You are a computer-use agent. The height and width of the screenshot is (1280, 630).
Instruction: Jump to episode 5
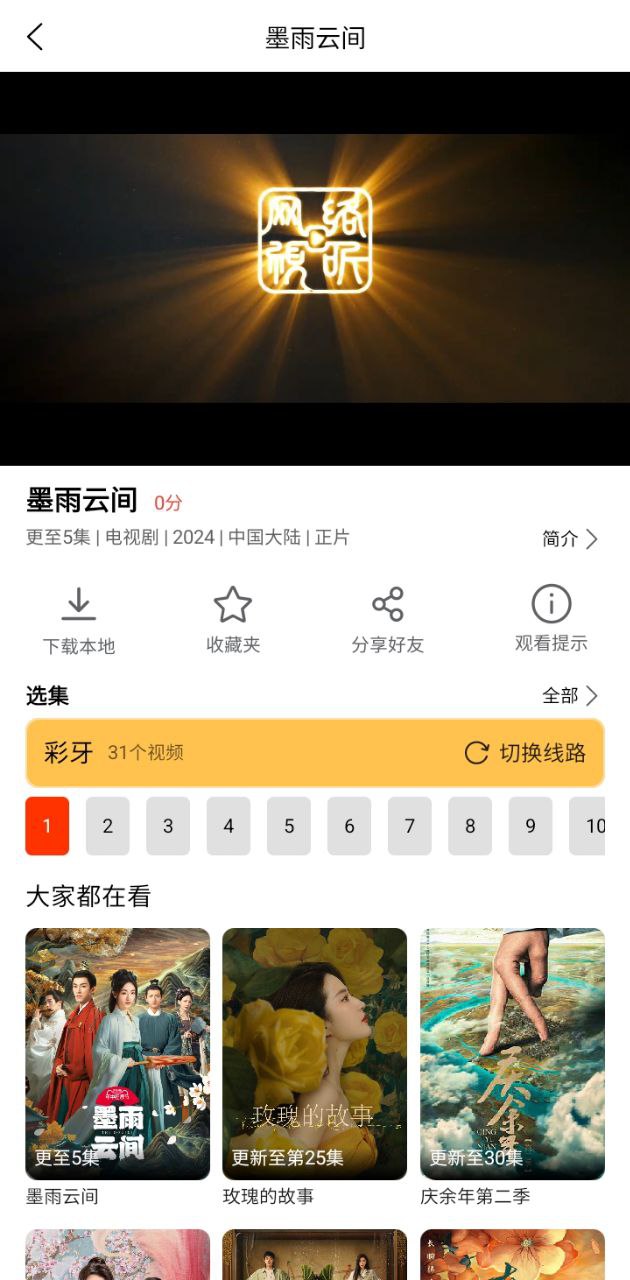(x=289, y=826)
